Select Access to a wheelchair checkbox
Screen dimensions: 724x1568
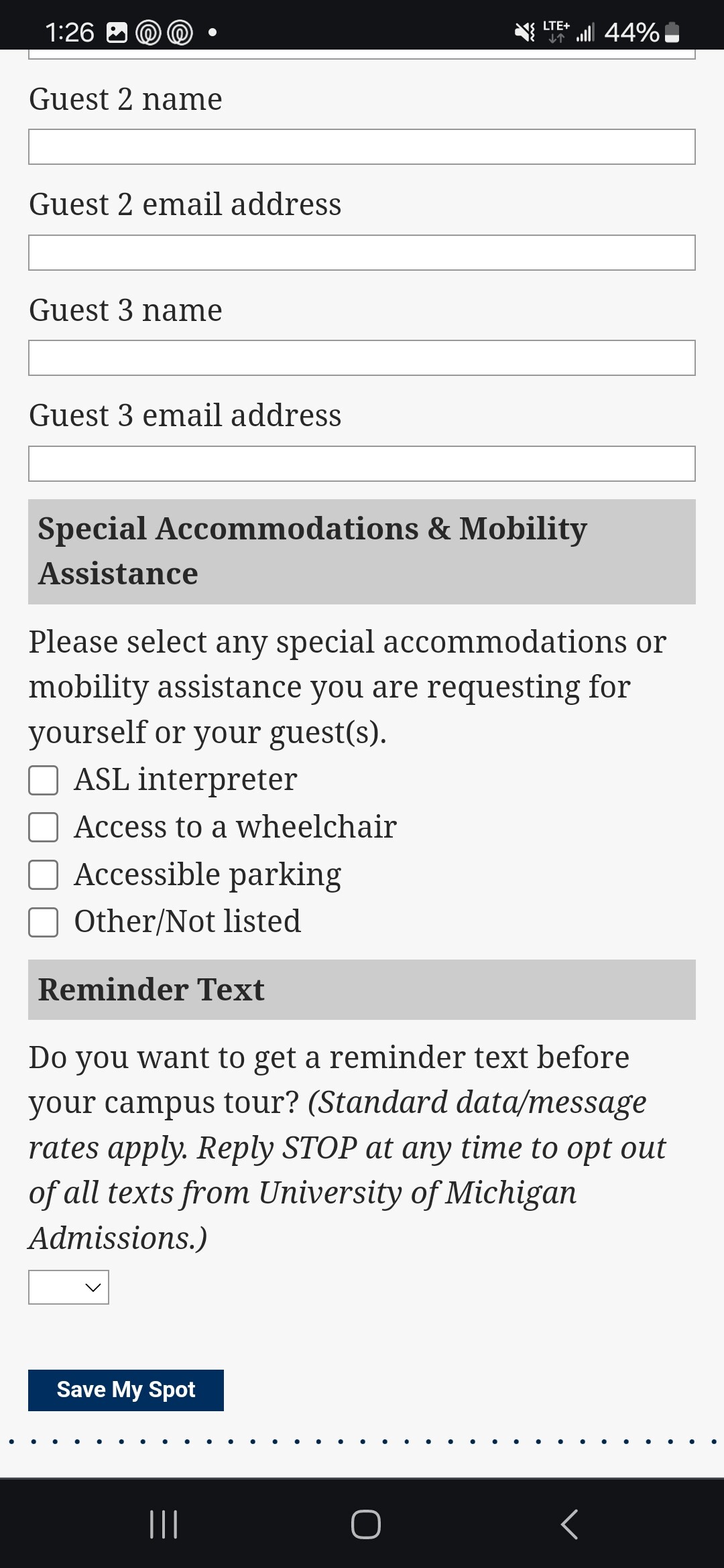pos(44,828)
